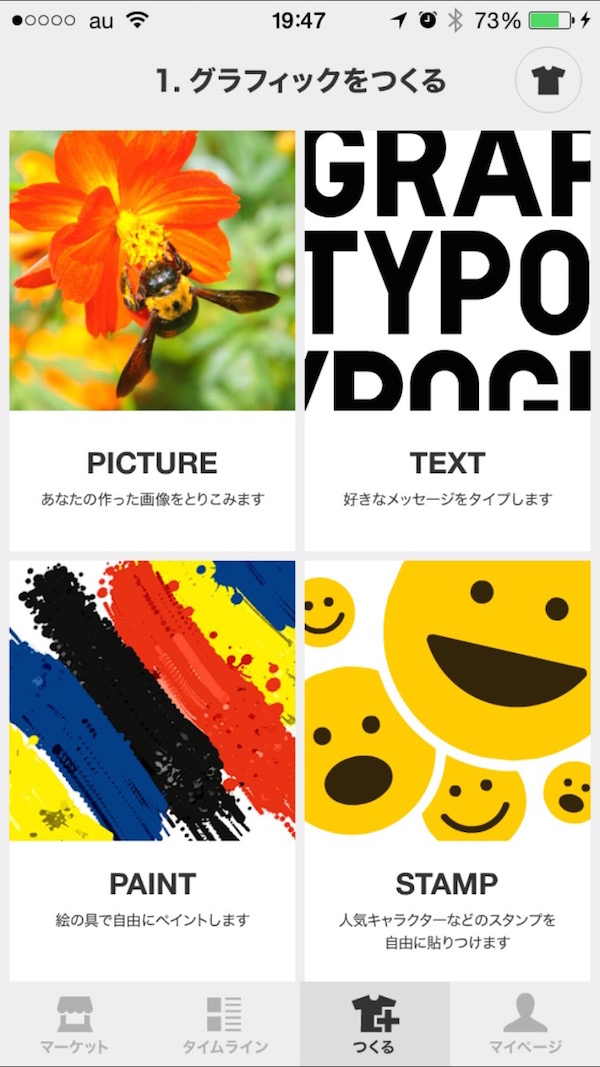Viewport: 600px width, 1067px height.
Task: Open the マイページ tab
Action: [525, 1024]
